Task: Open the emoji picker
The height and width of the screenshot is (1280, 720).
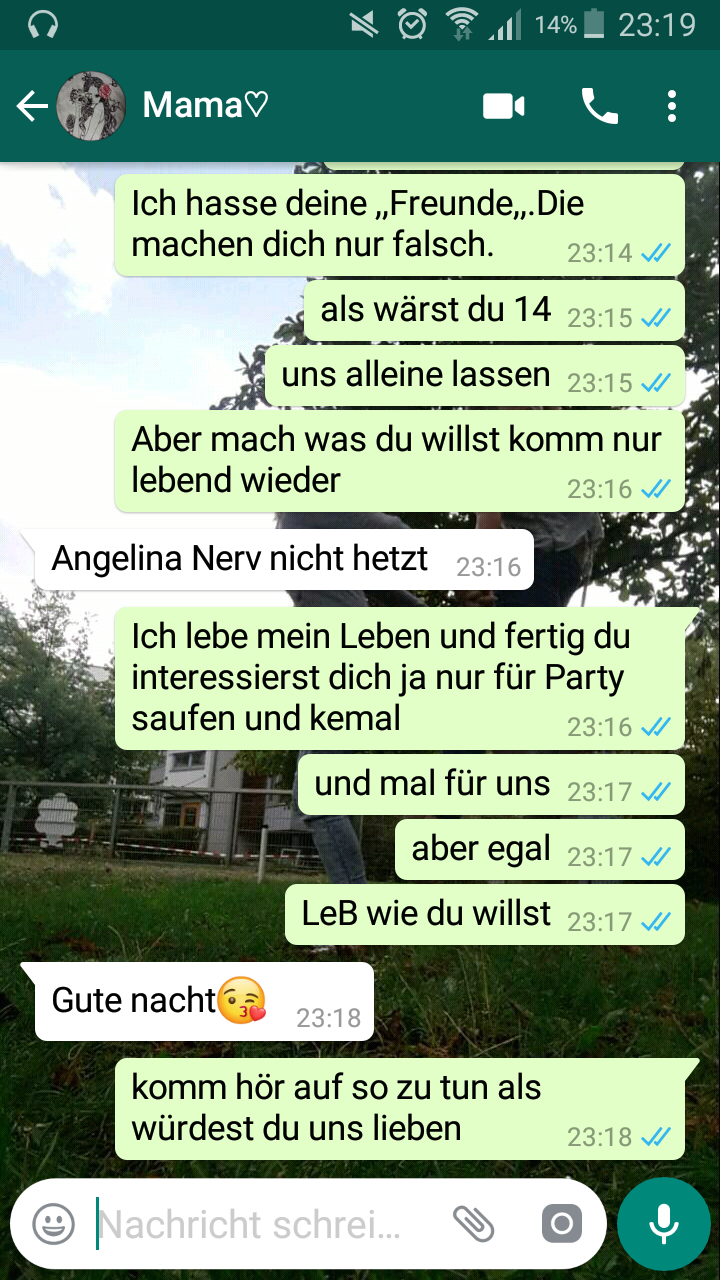Action: (53, 1224)
